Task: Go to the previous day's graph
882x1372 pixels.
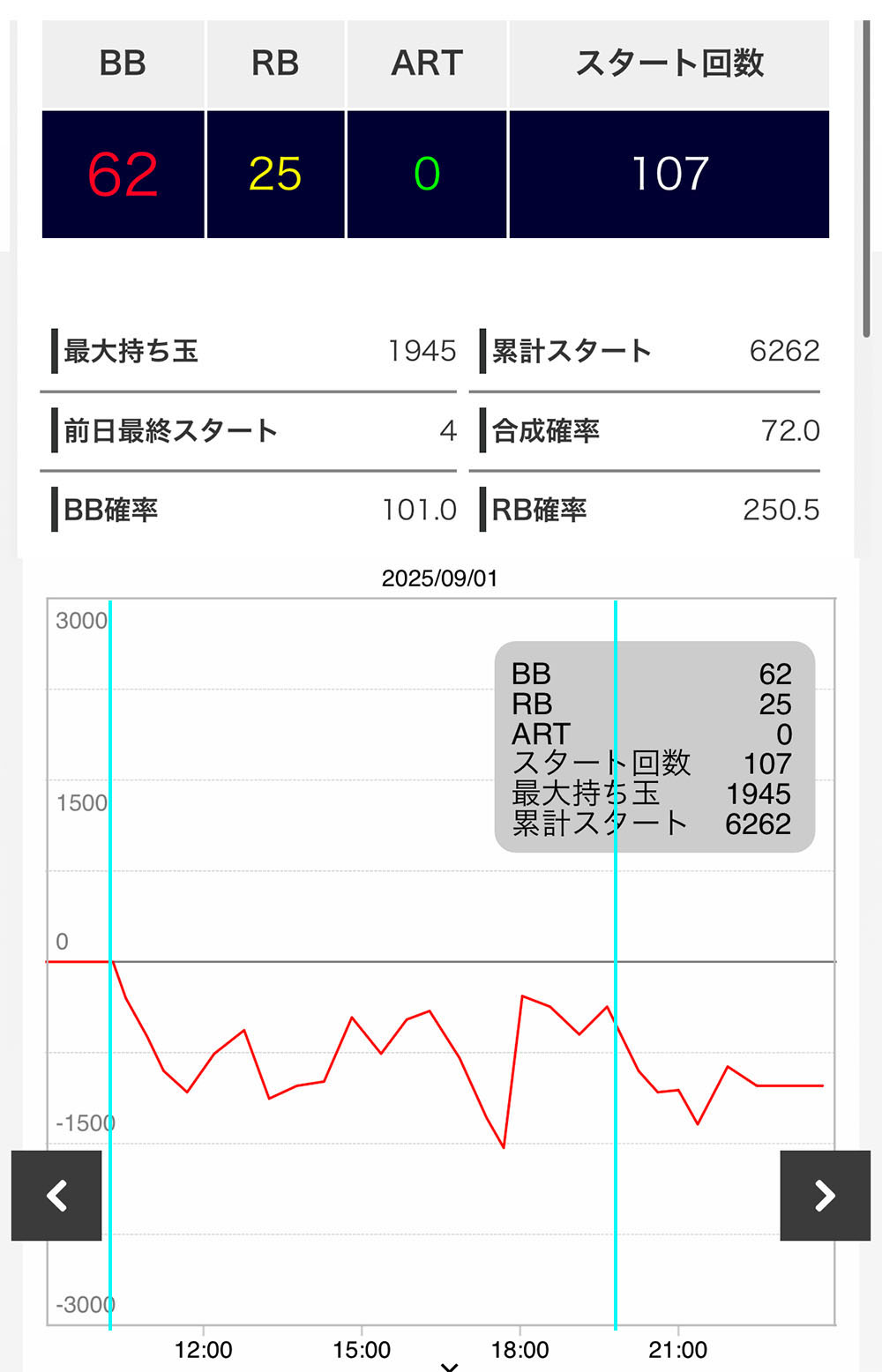Action: click(x=56, y=1196)
